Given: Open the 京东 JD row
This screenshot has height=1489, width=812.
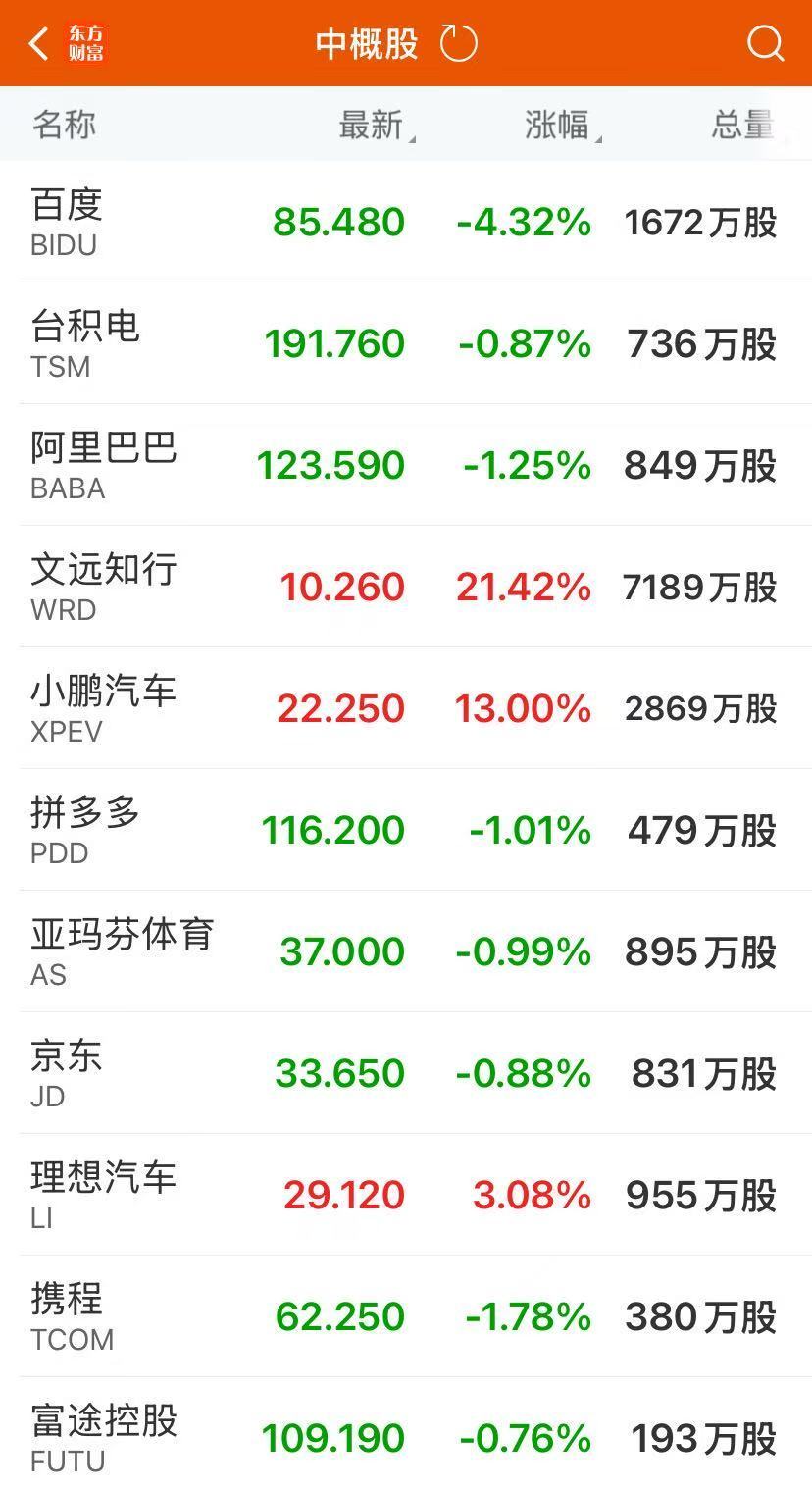Looking at the screenshot, I should coord(406,1073).
